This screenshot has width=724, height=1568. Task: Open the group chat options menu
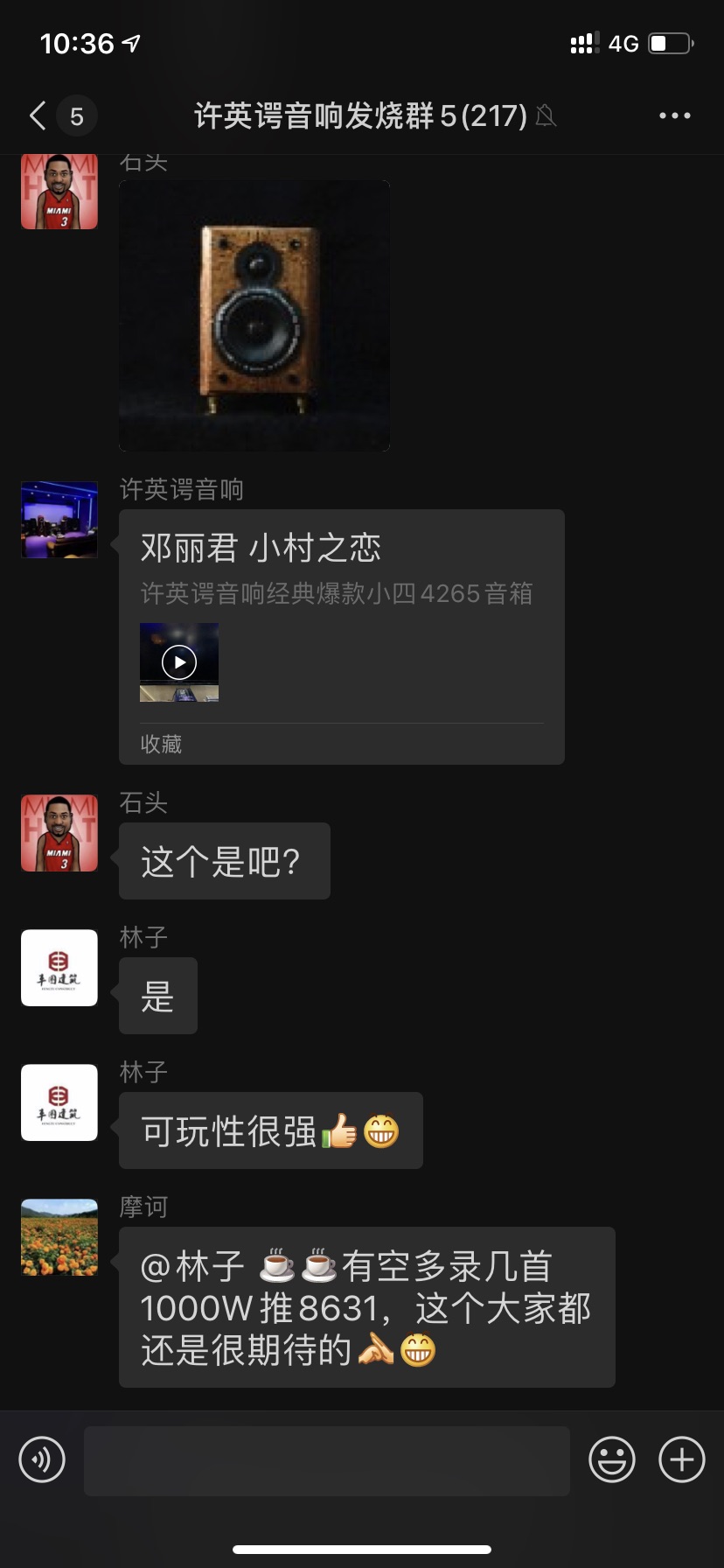(674, 115)
